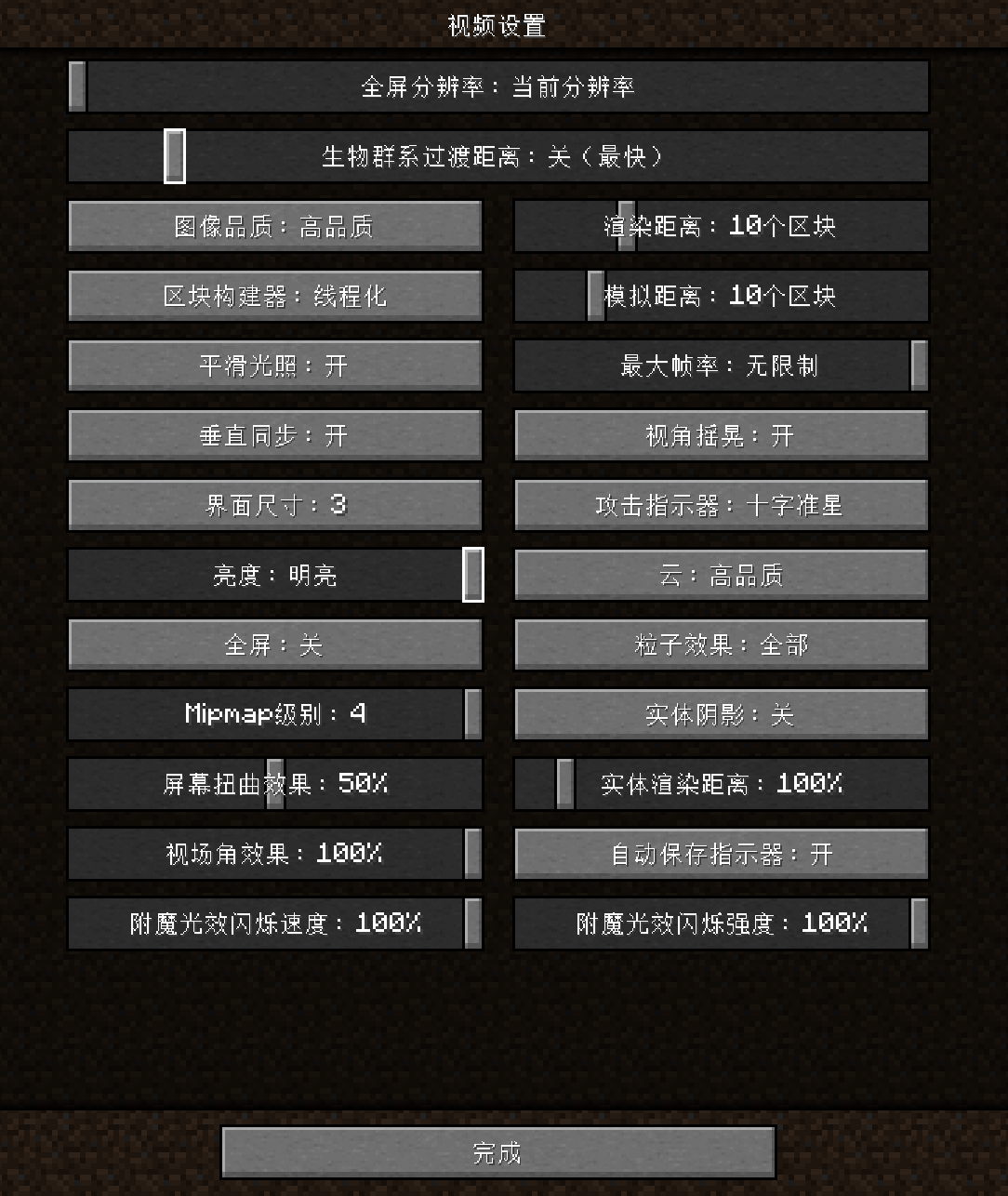Toggle 全屏 fullscreen mode
The image size is (1008, 1196).
pyautogui.click(x=275, y=645)
